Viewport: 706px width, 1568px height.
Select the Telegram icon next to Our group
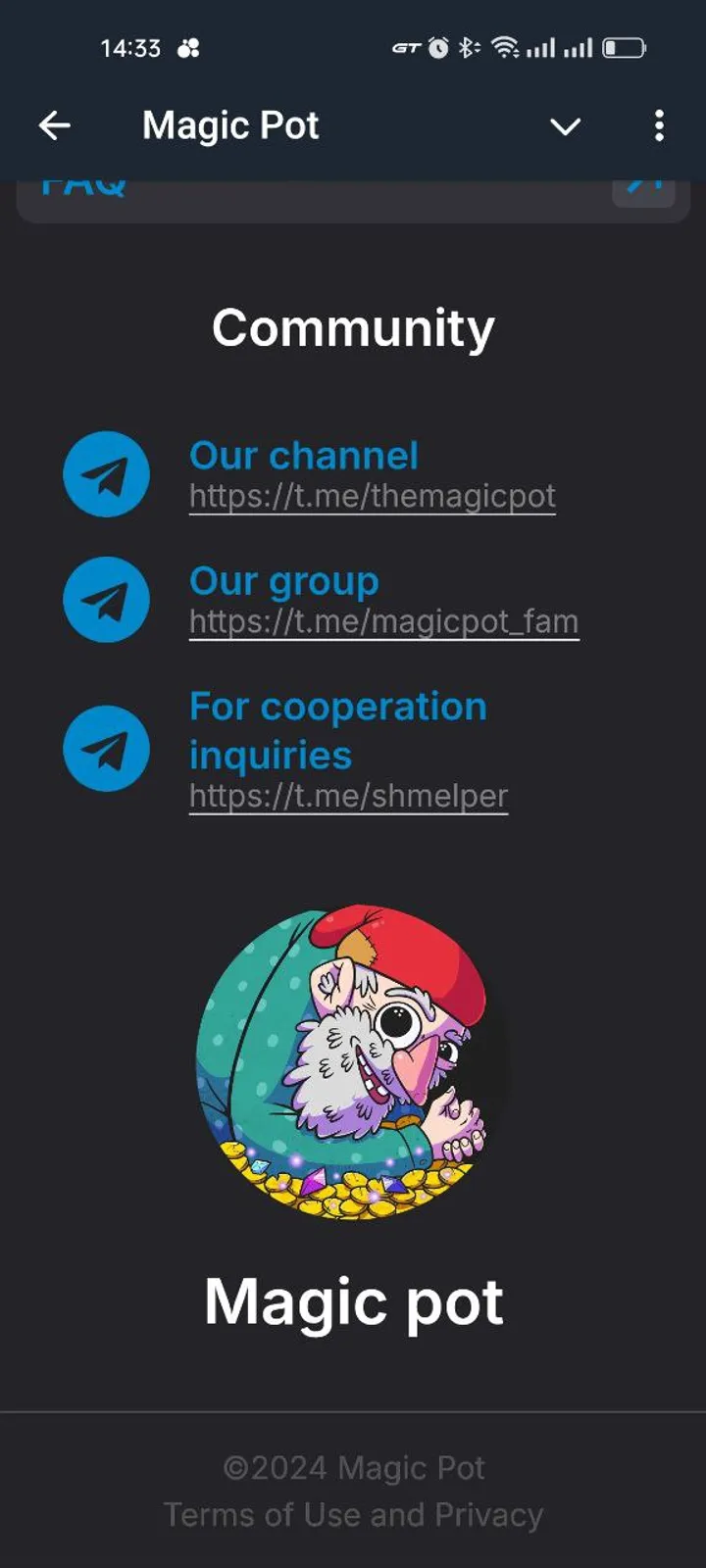pyautogui.click(x=106, y=600)
